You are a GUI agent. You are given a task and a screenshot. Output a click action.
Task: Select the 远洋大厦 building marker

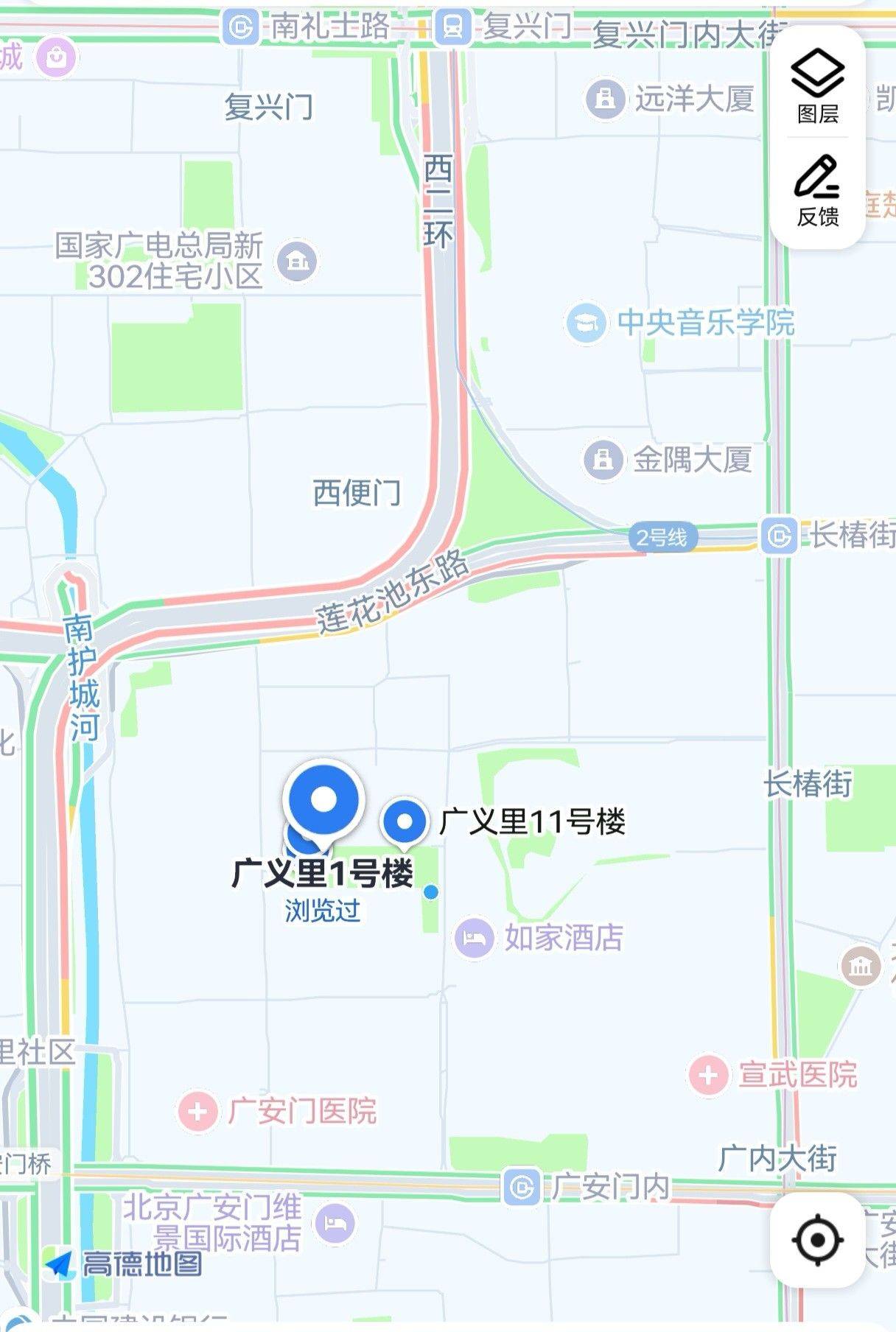605,98
